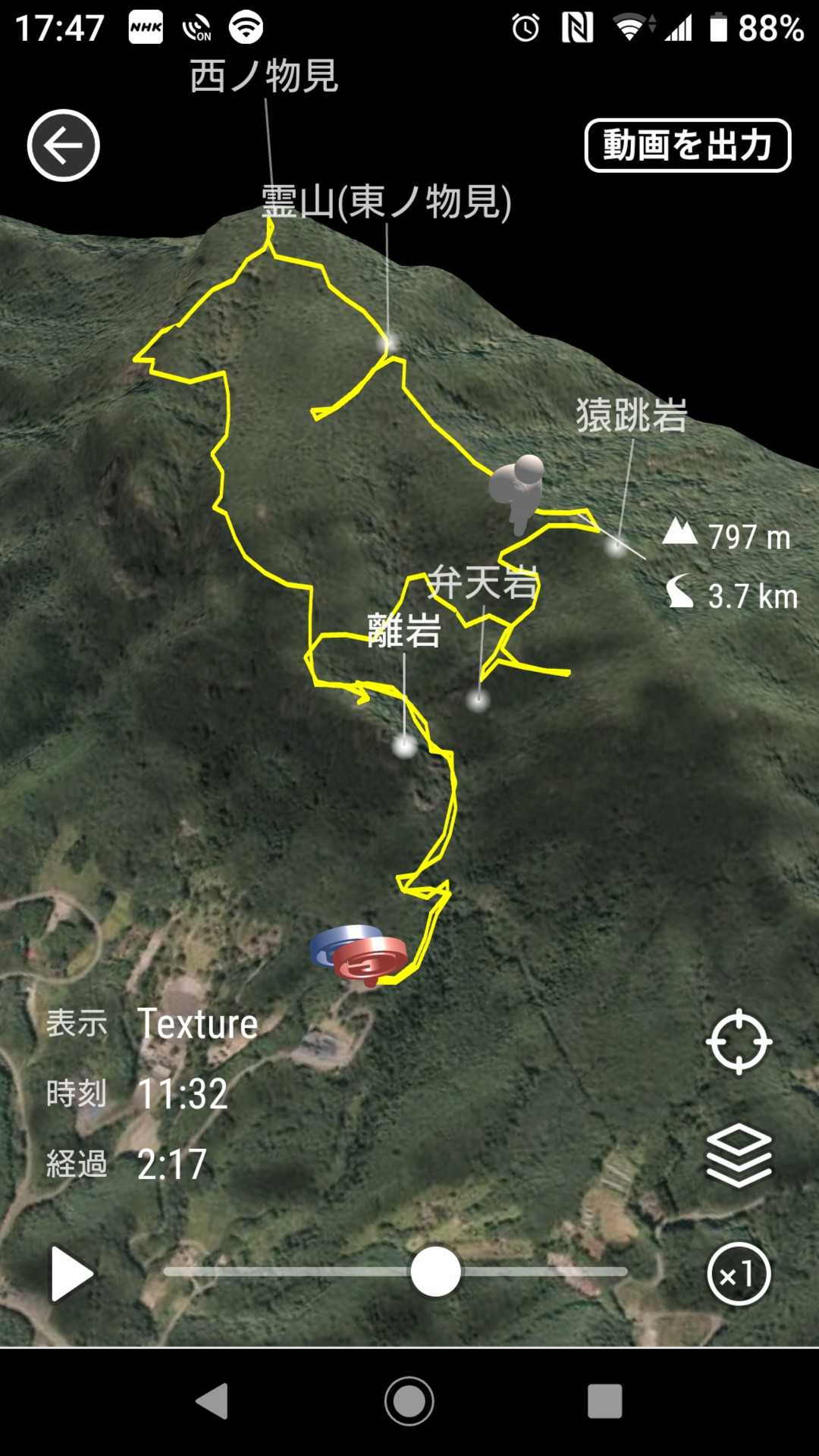Start the track playback animation
Viewport: 819px width, 1456px height.
click(71, 1274)
